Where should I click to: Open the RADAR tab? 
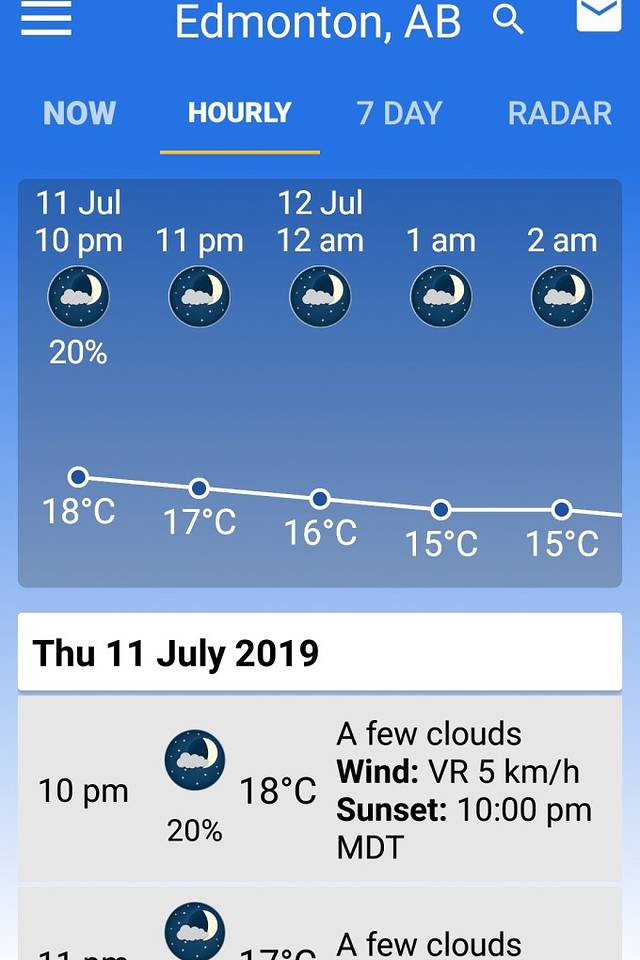pos(559,113)
